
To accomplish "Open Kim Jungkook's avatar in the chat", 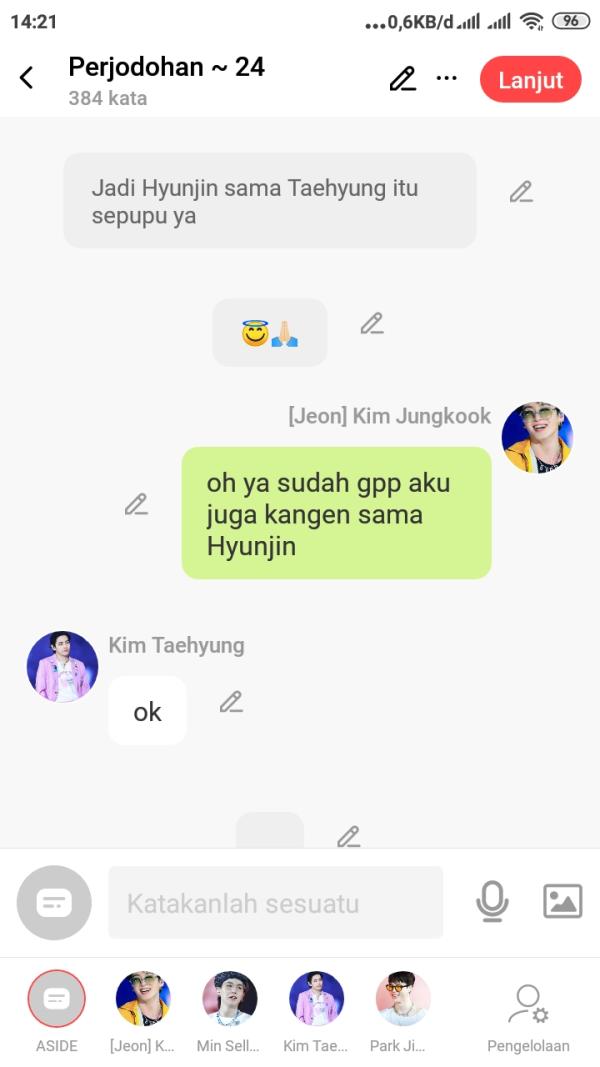I will [x=537, y=437].
